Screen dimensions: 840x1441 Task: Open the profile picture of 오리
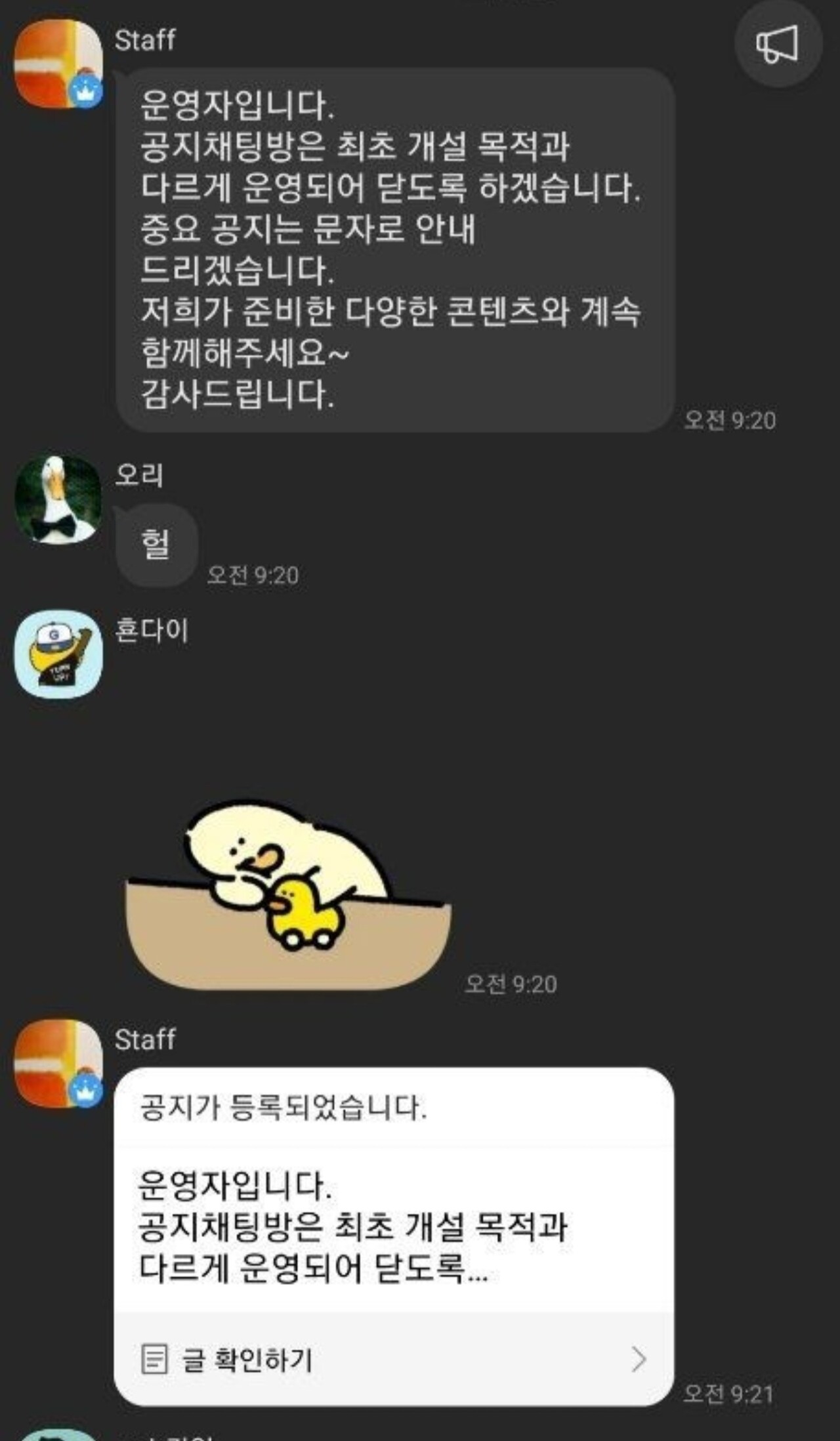(58, 500)
